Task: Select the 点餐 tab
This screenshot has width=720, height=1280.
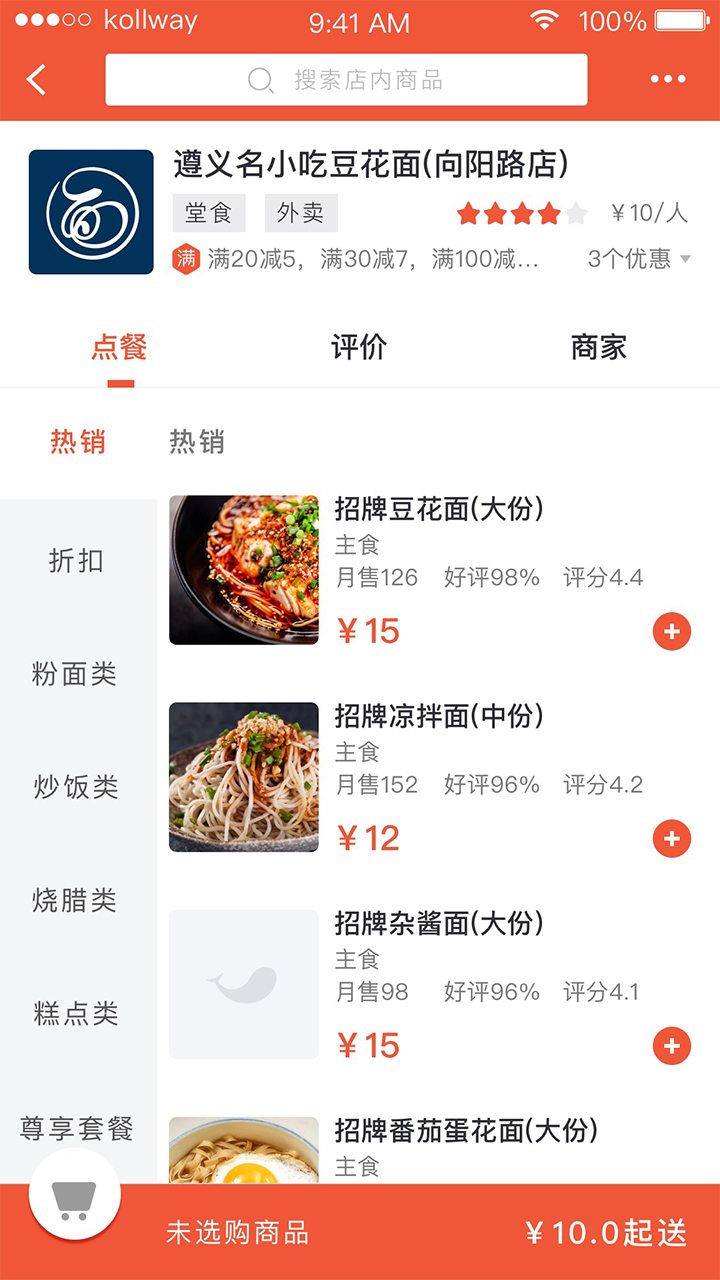Action: pyautogui.click(x=120, y=348)
